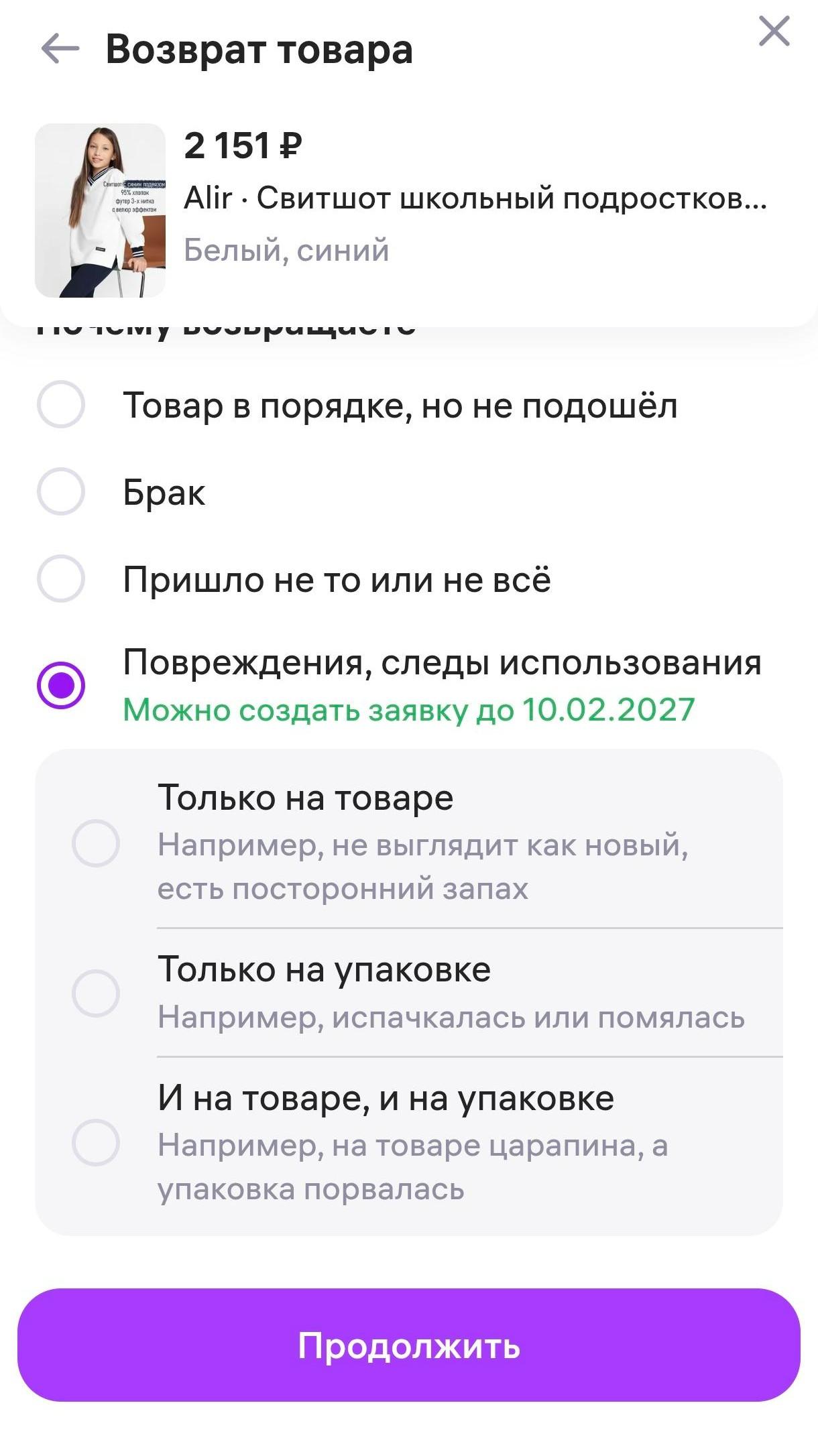
Task: Open the Alir sweatshirt product thumbnail
Action: (x=100, y=210)
